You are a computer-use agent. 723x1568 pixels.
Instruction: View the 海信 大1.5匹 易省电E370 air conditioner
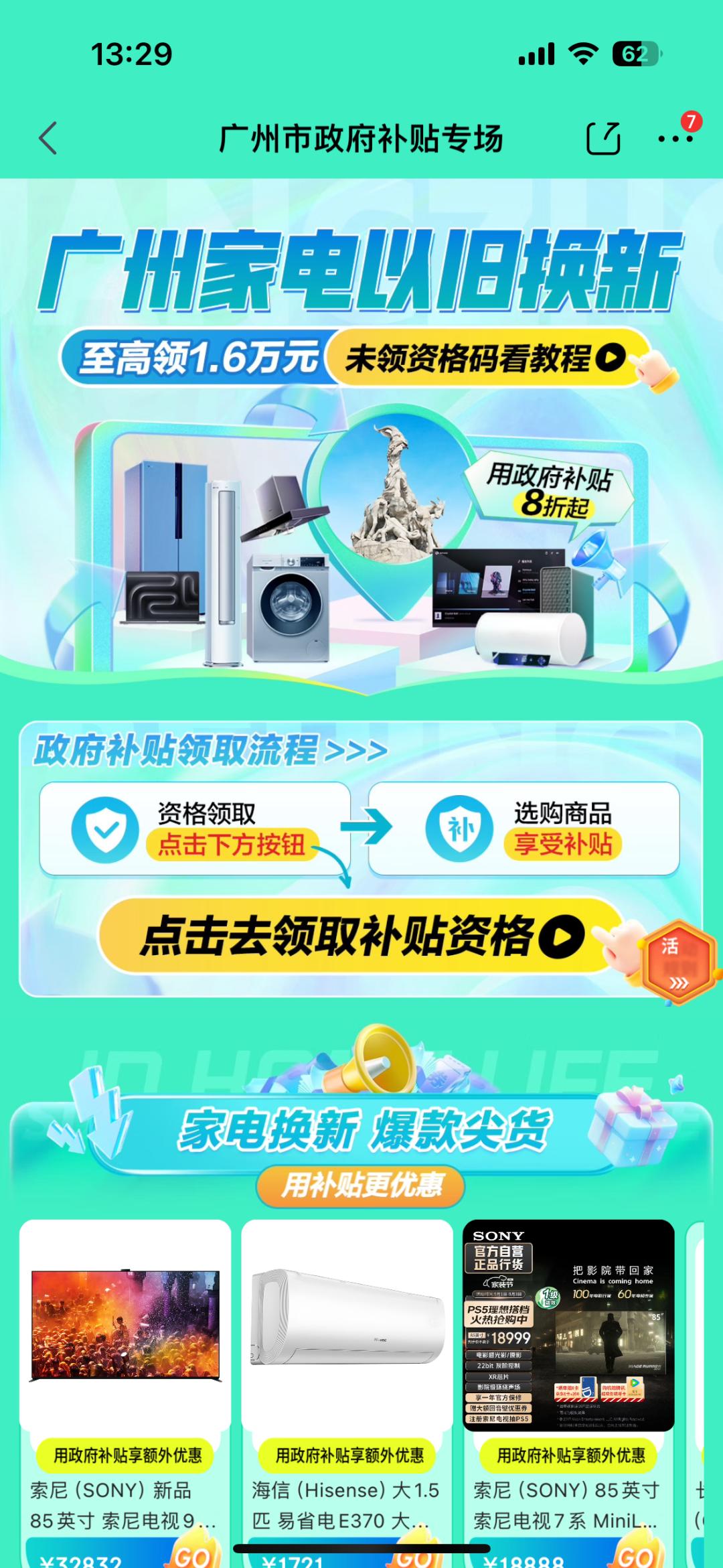click(x=347, y=1373)
